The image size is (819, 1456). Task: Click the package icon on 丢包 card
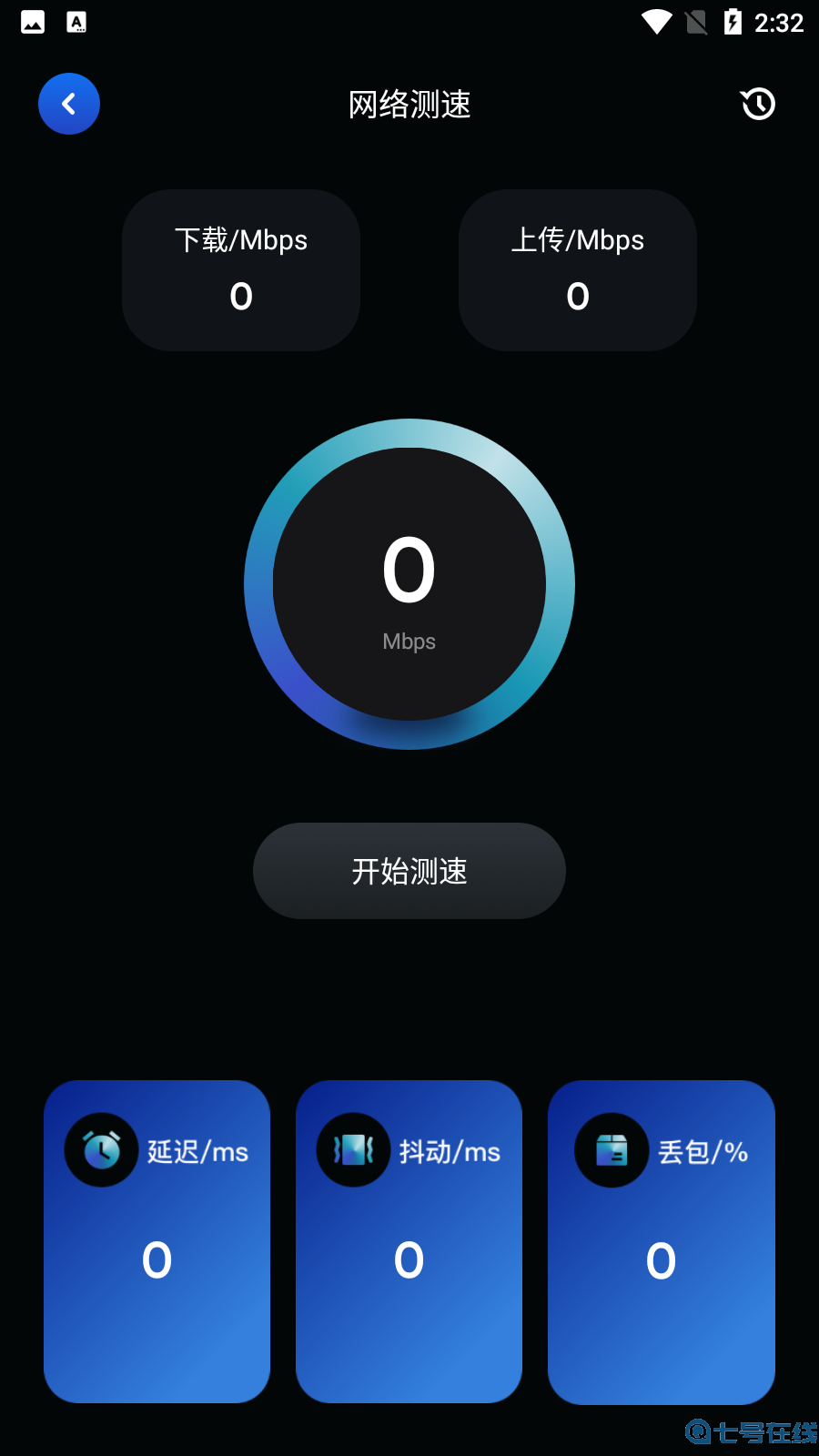click(x=611, y=1148)
